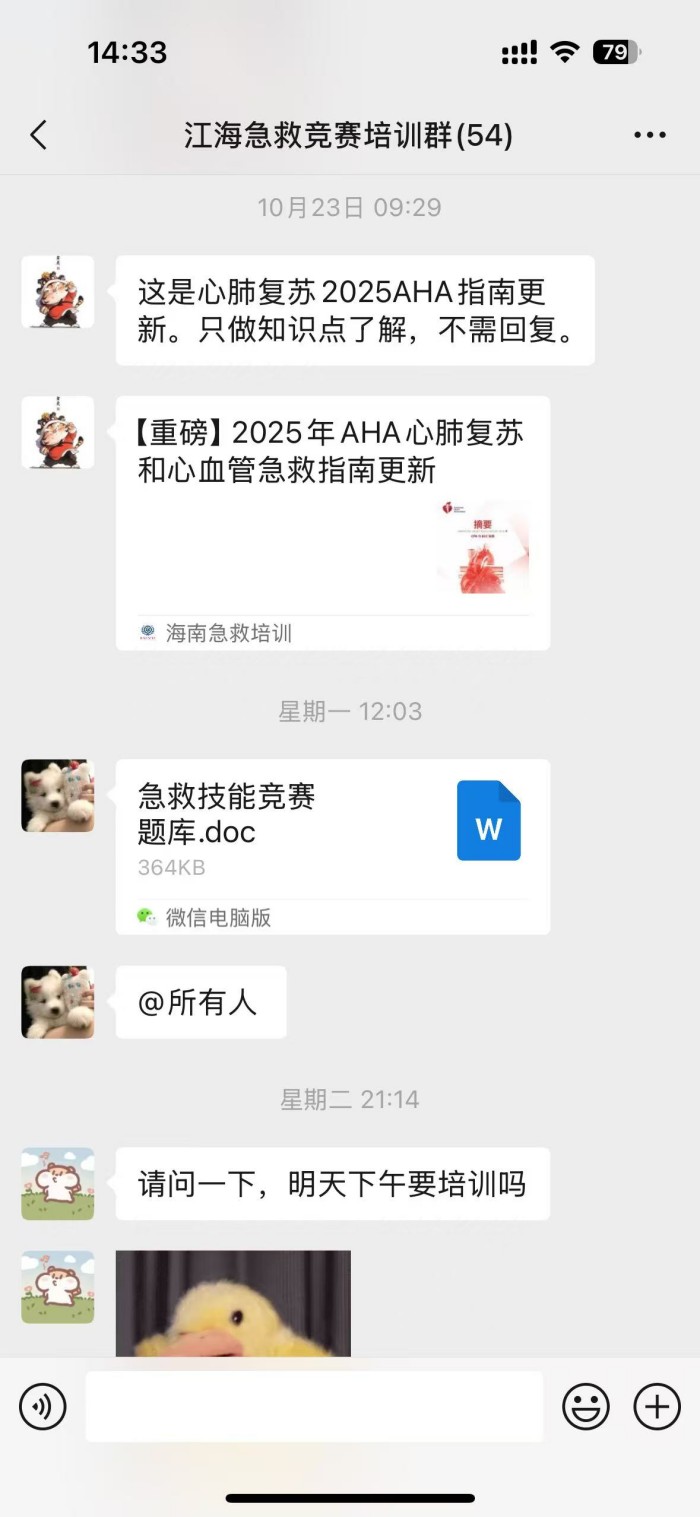Image resolution: width=700 pixels, height=1517 pixels.
Task: Open avatar of sender asking 明天下午要培训吗
Action: pyautogui.click(x=58, y=1184)
